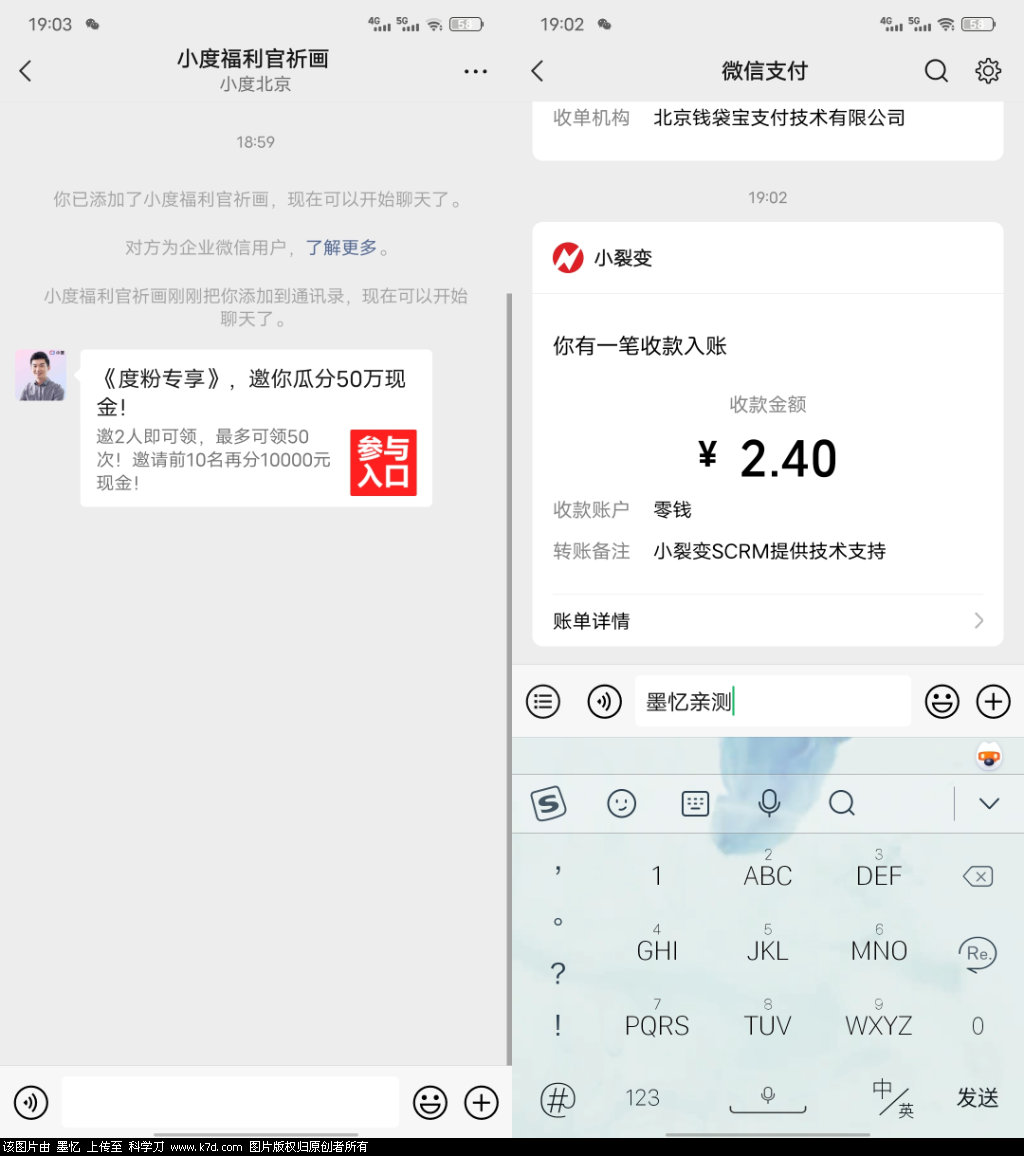Switch the keyboard language with 中/英
The width and height of the screenshot is (1024, 1156).
tap(892, 1098)
